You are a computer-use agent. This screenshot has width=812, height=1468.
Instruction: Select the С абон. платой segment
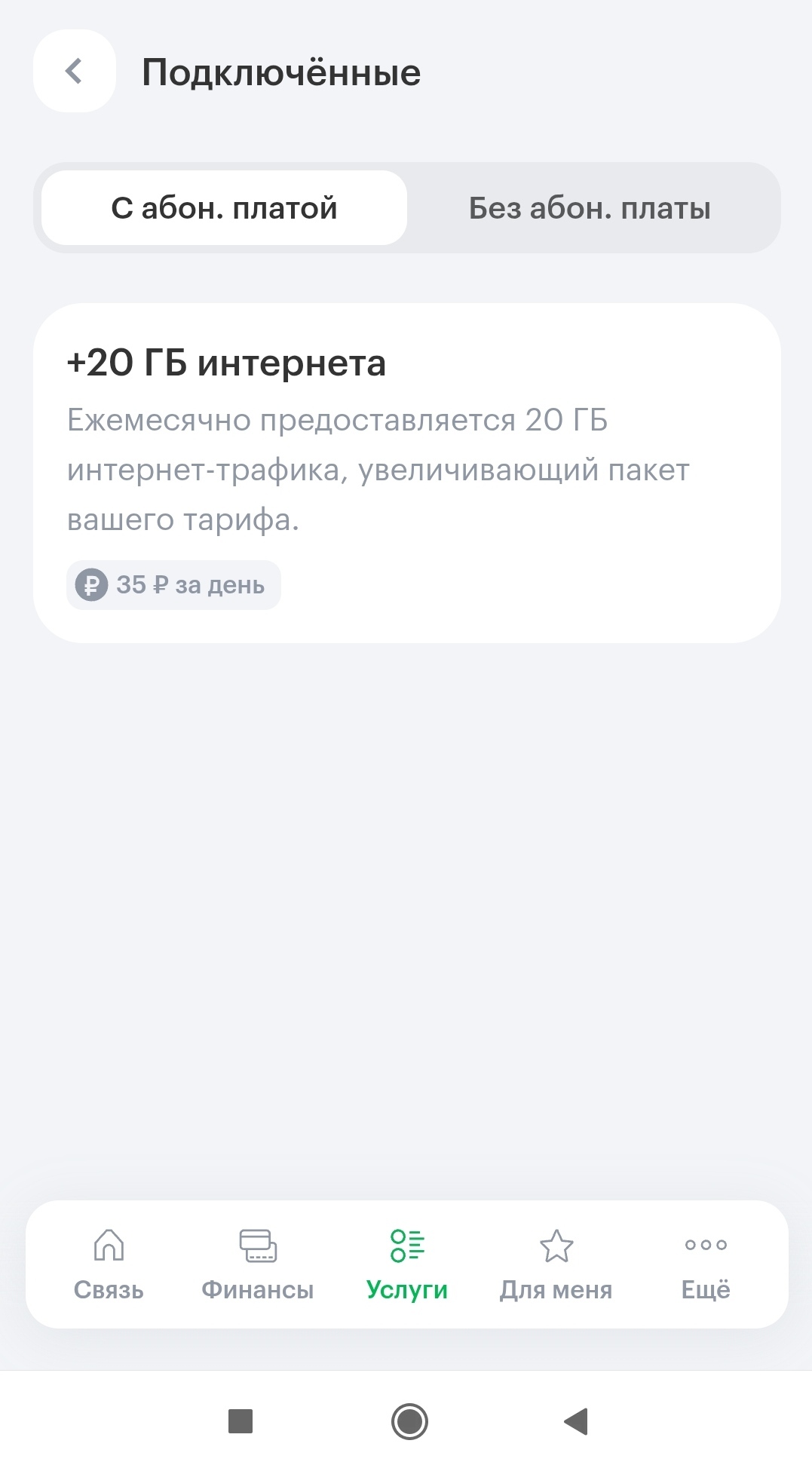click(x=224, y=208)
